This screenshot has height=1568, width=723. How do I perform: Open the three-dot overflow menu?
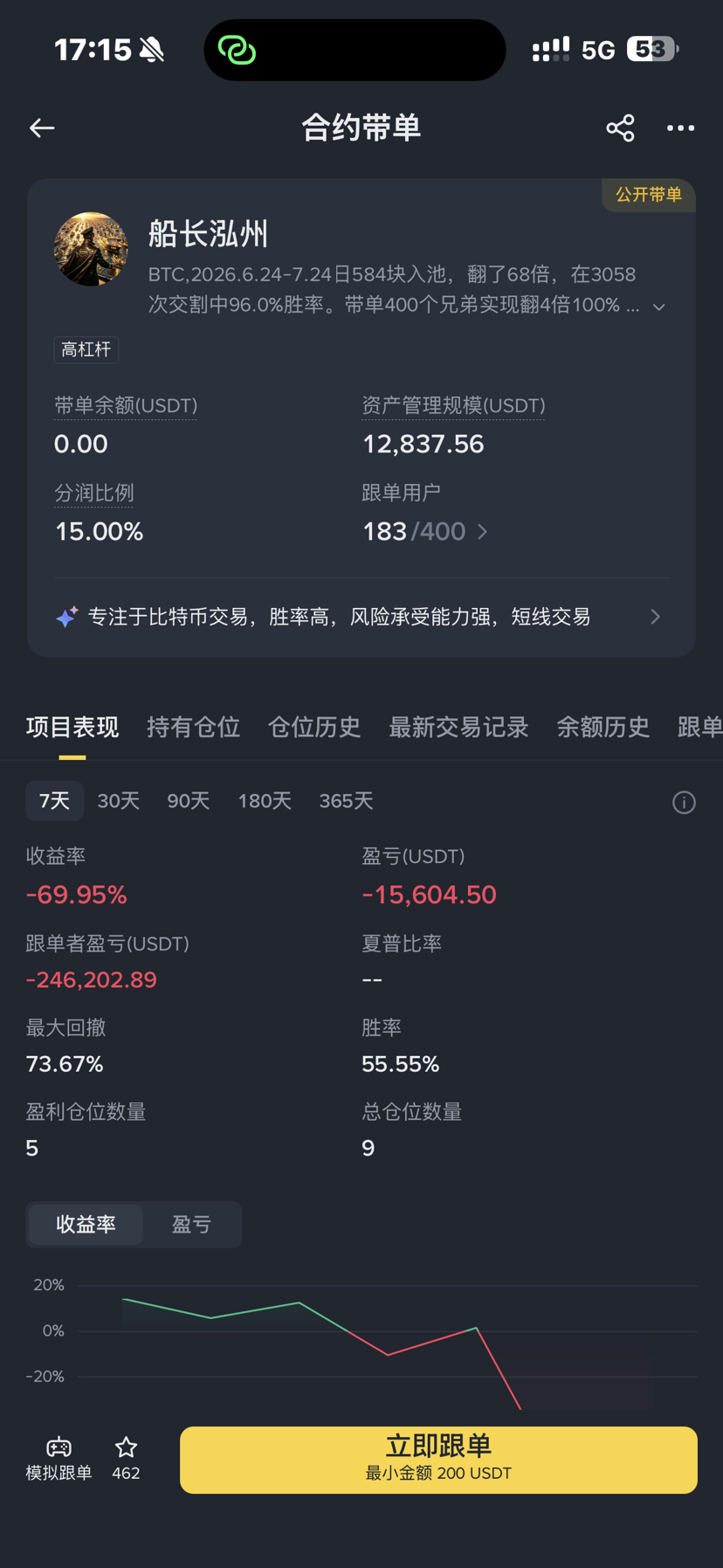[x=680, y=128]
